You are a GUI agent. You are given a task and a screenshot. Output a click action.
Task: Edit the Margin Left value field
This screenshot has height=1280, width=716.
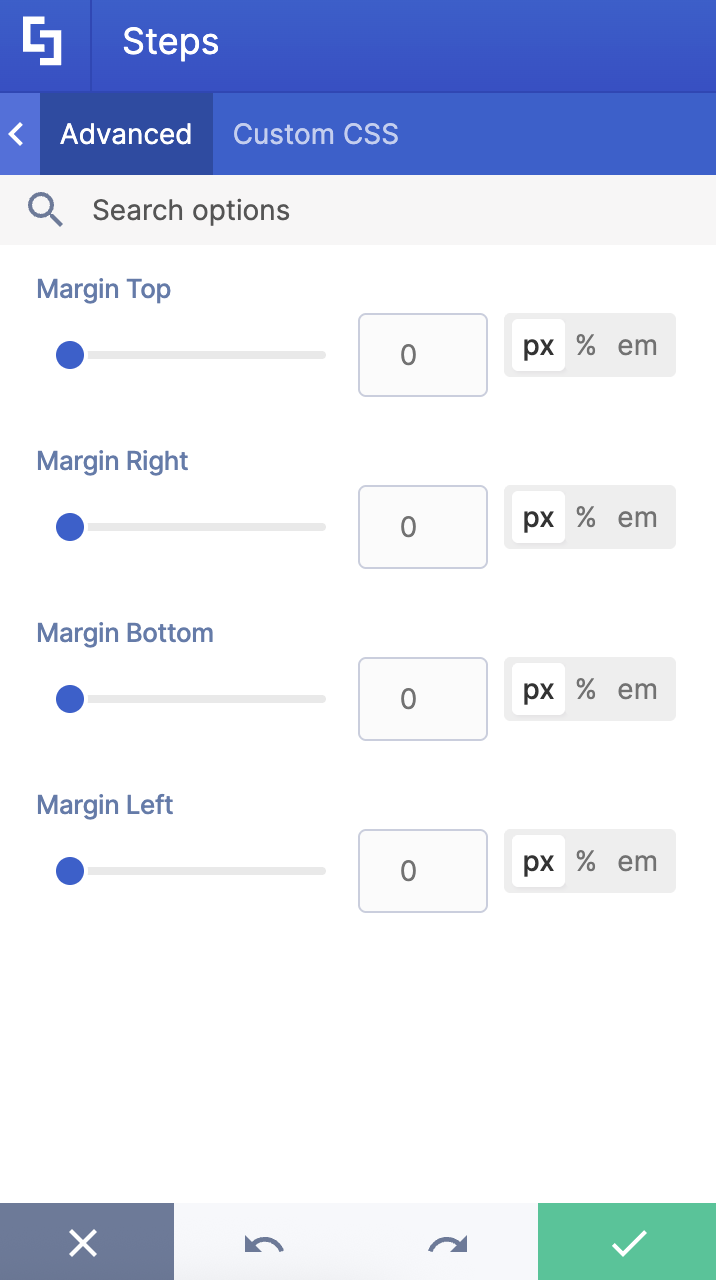click(422, 871)
